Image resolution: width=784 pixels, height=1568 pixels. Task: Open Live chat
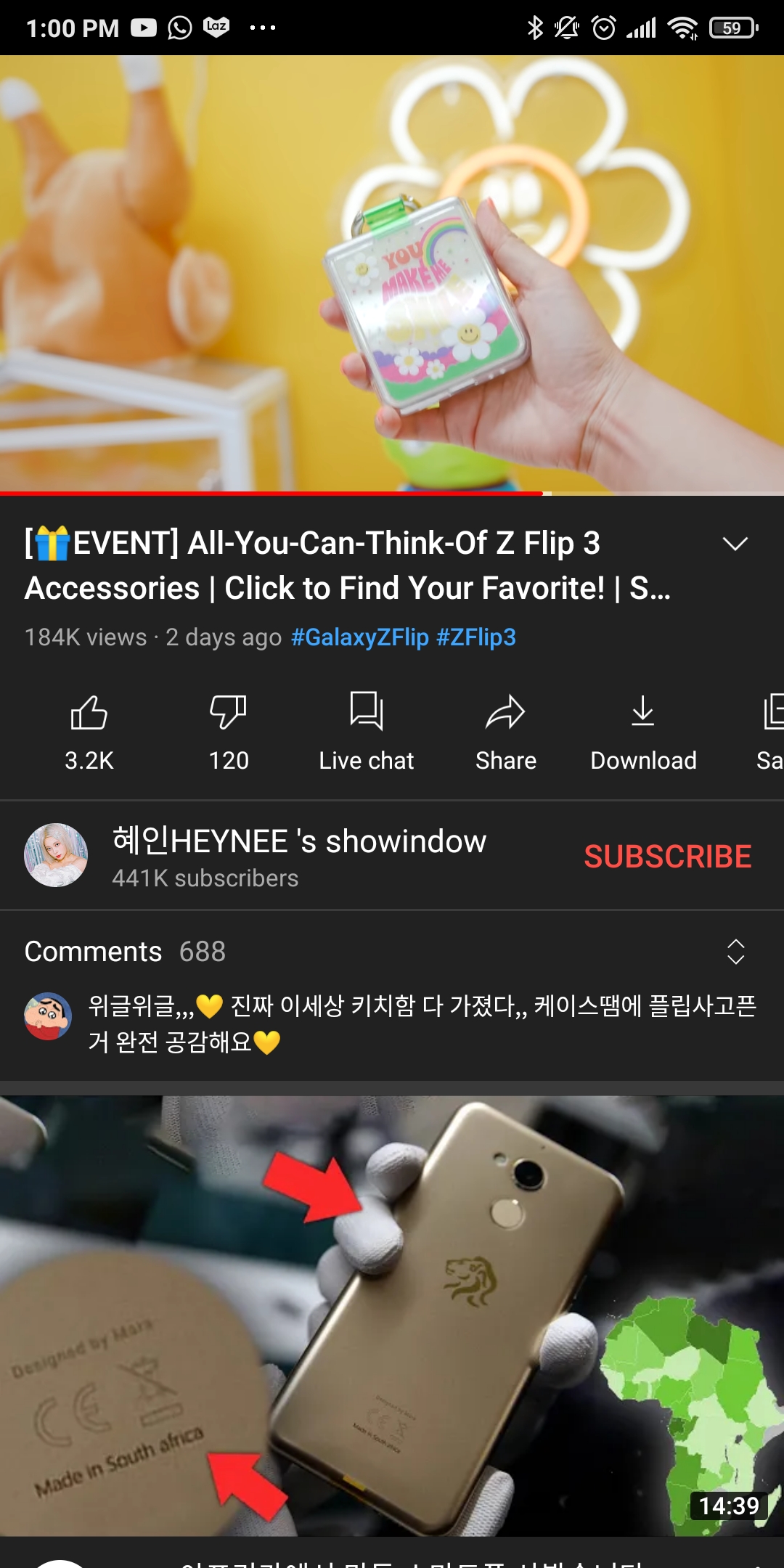tap(367, 732)
